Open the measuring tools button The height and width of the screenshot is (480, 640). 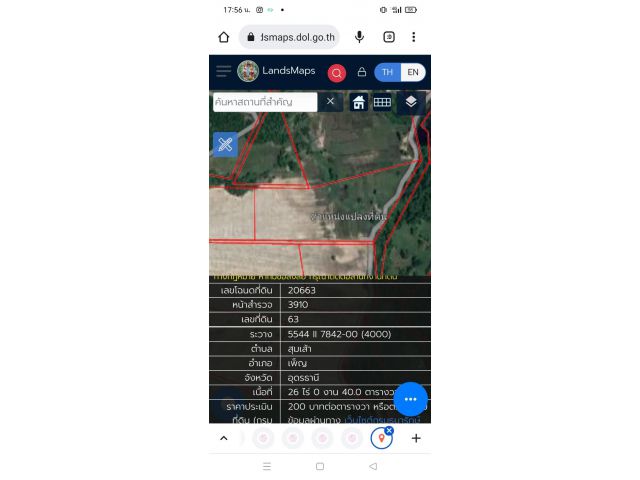coord(225,144)
